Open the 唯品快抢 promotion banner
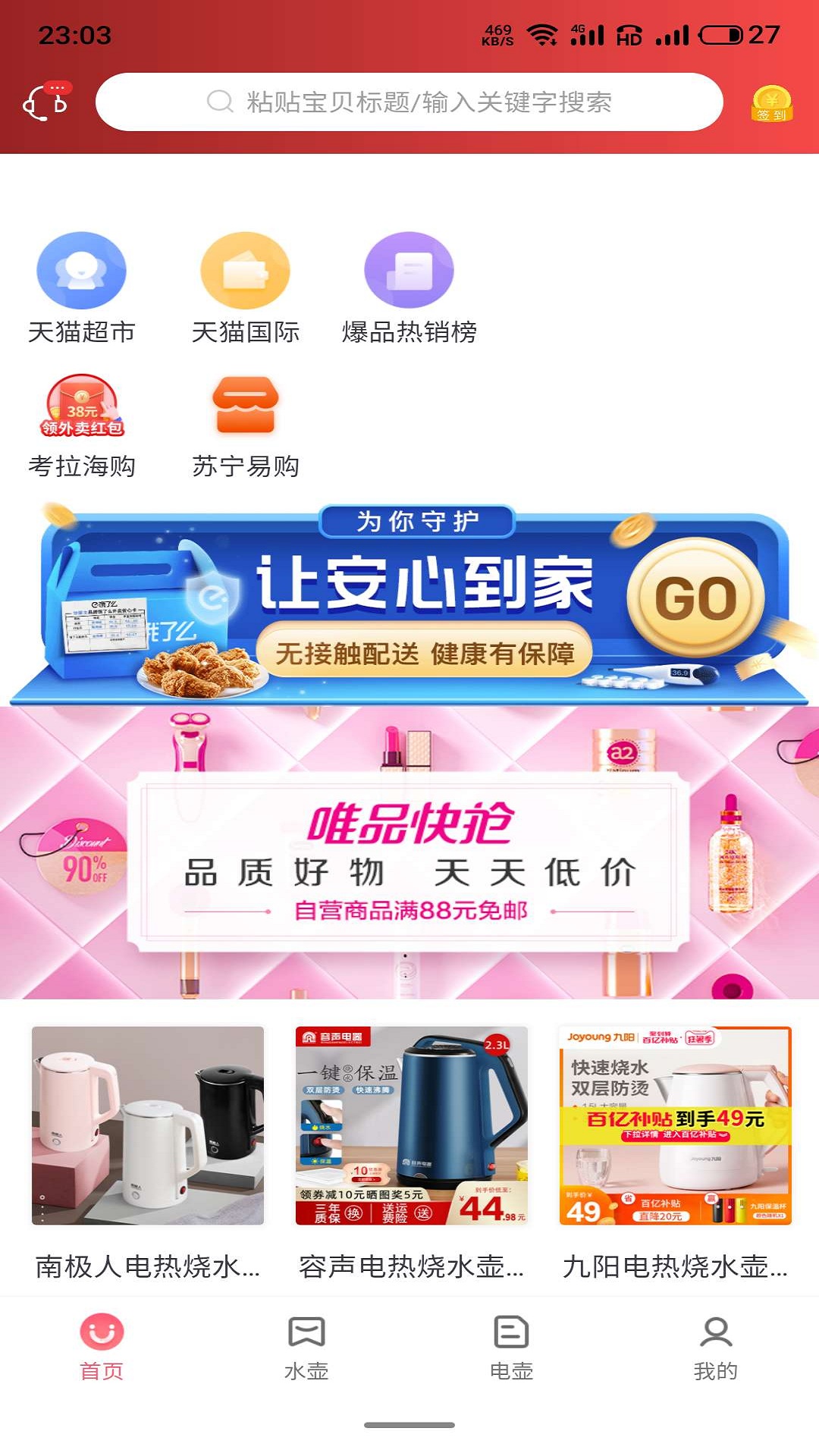This screenshot has height=1456, width=819. [x=409, y=853]
